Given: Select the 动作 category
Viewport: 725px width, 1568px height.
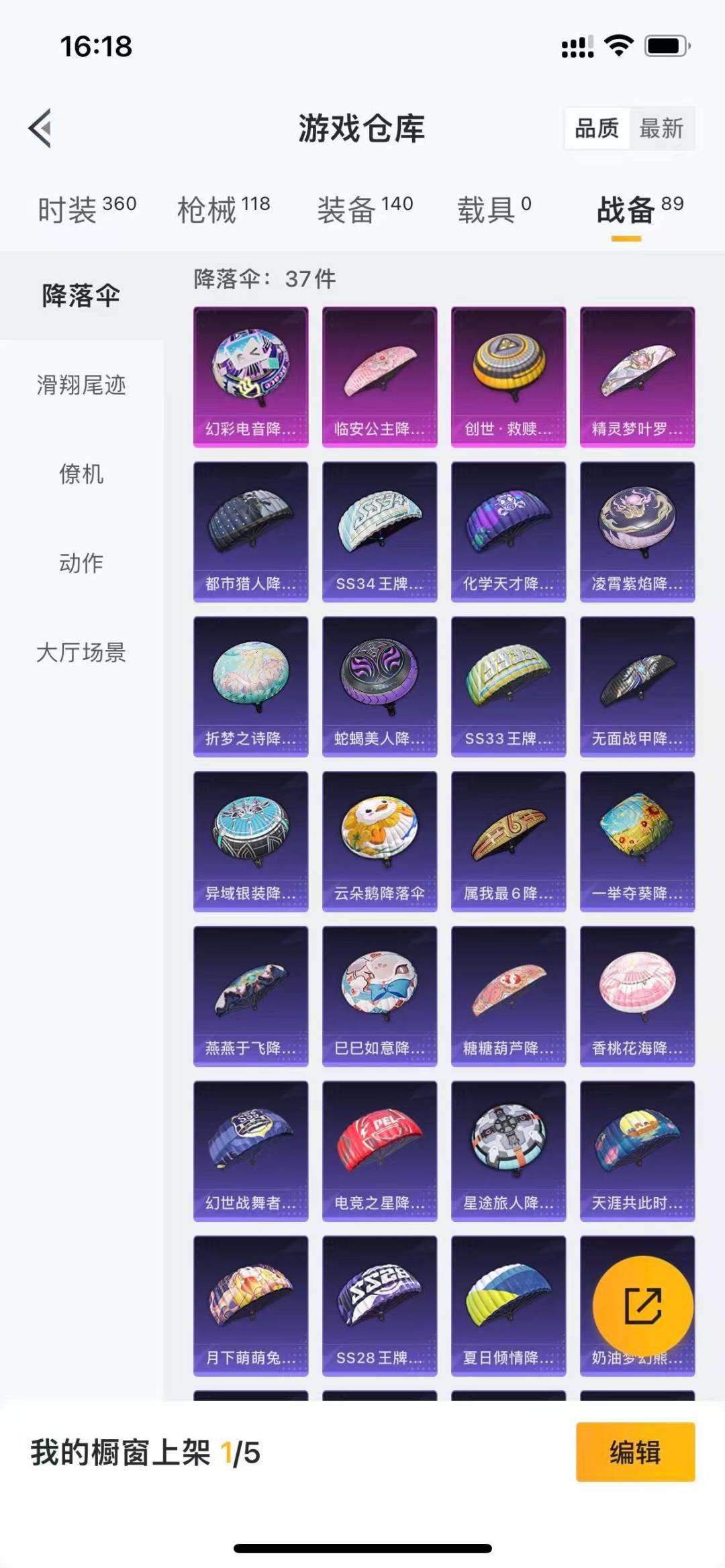Looking at the screenshot, I should (x=81, y=563).
